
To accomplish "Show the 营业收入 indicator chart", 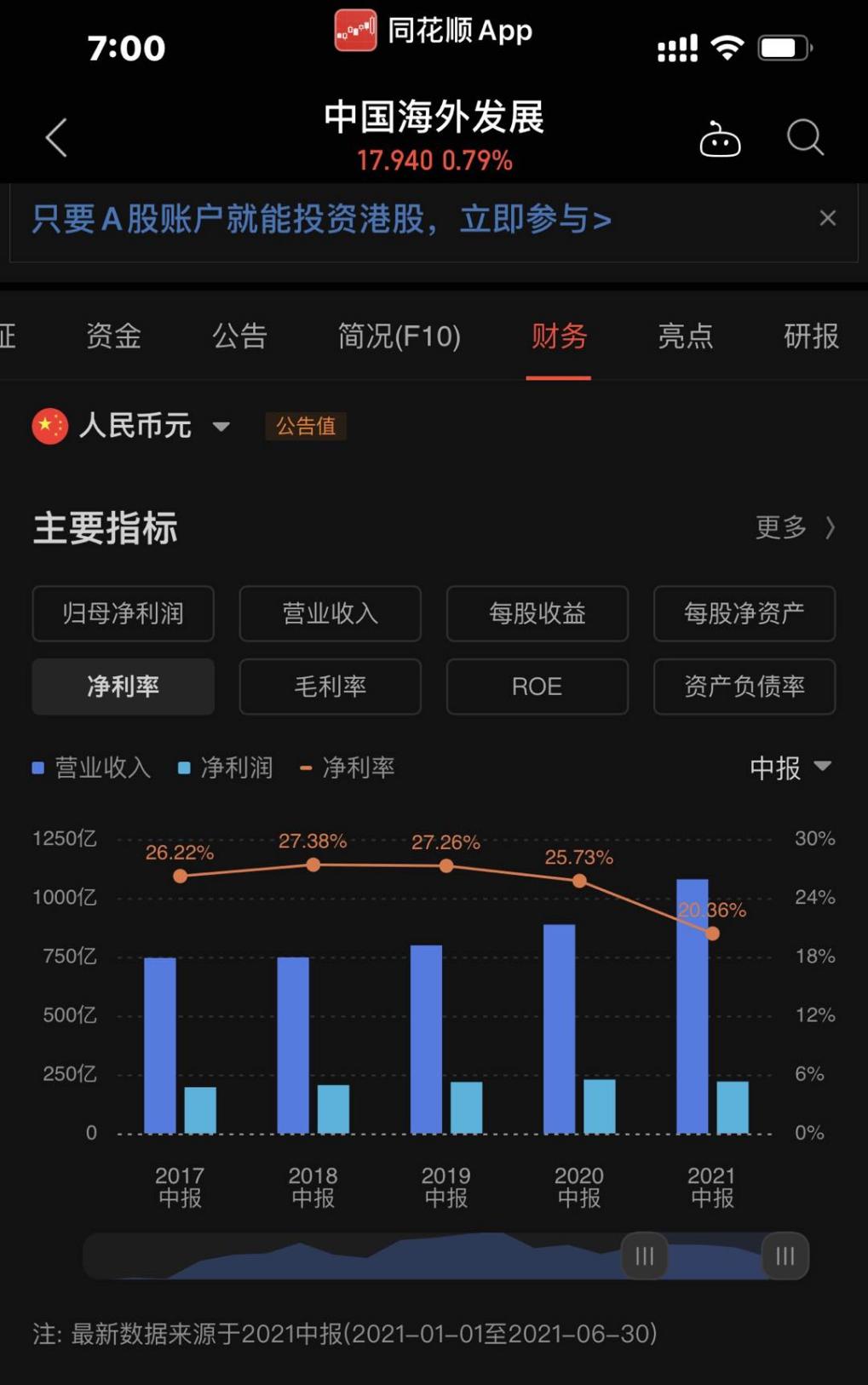I will pos(331,613).
